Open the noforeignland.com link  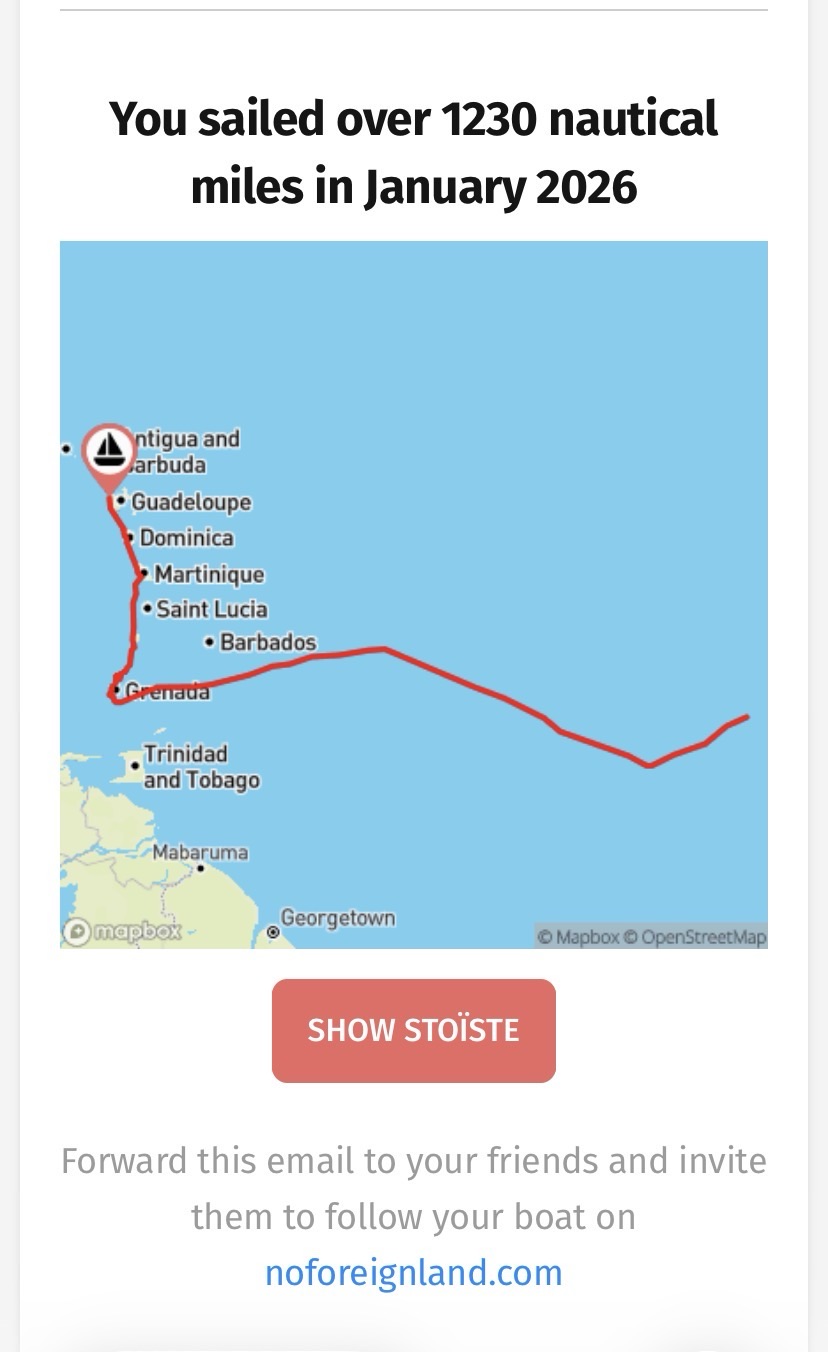pyautogui.click(x=413, y=1273)
